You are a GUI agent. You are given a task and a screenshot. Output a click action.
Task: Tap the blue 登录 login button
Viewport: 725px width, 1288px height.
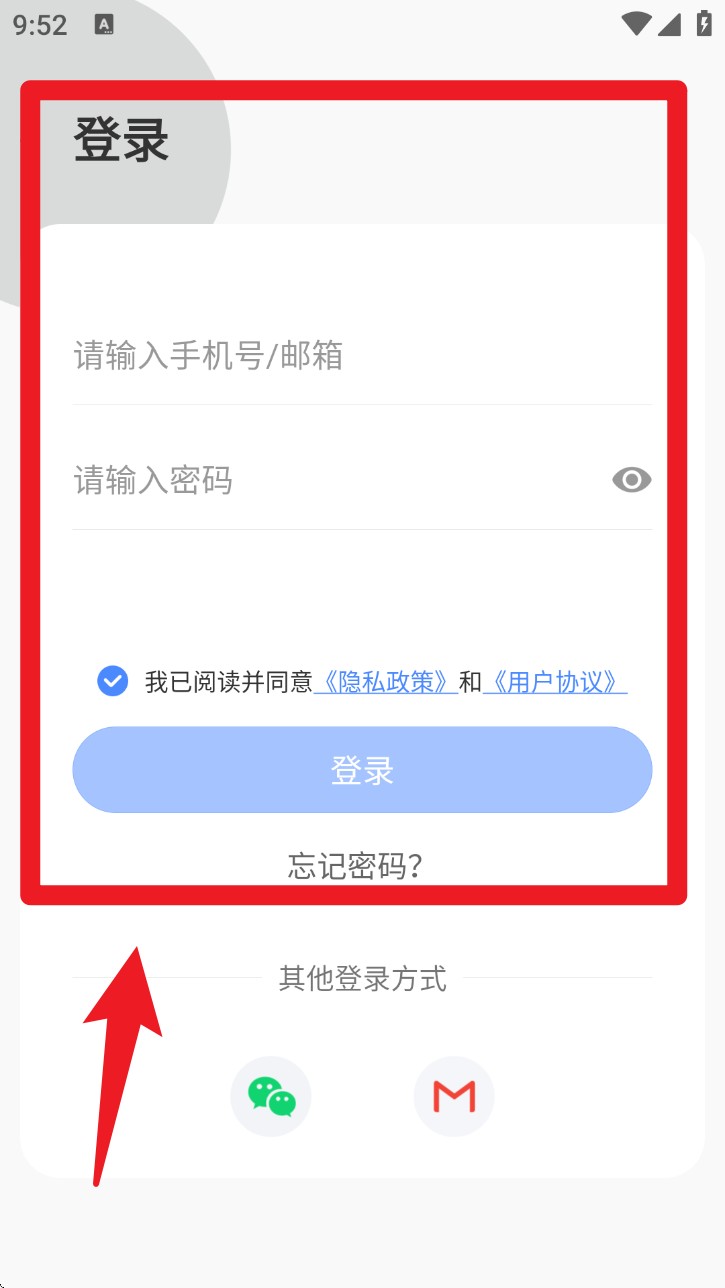tap(362, 770)
